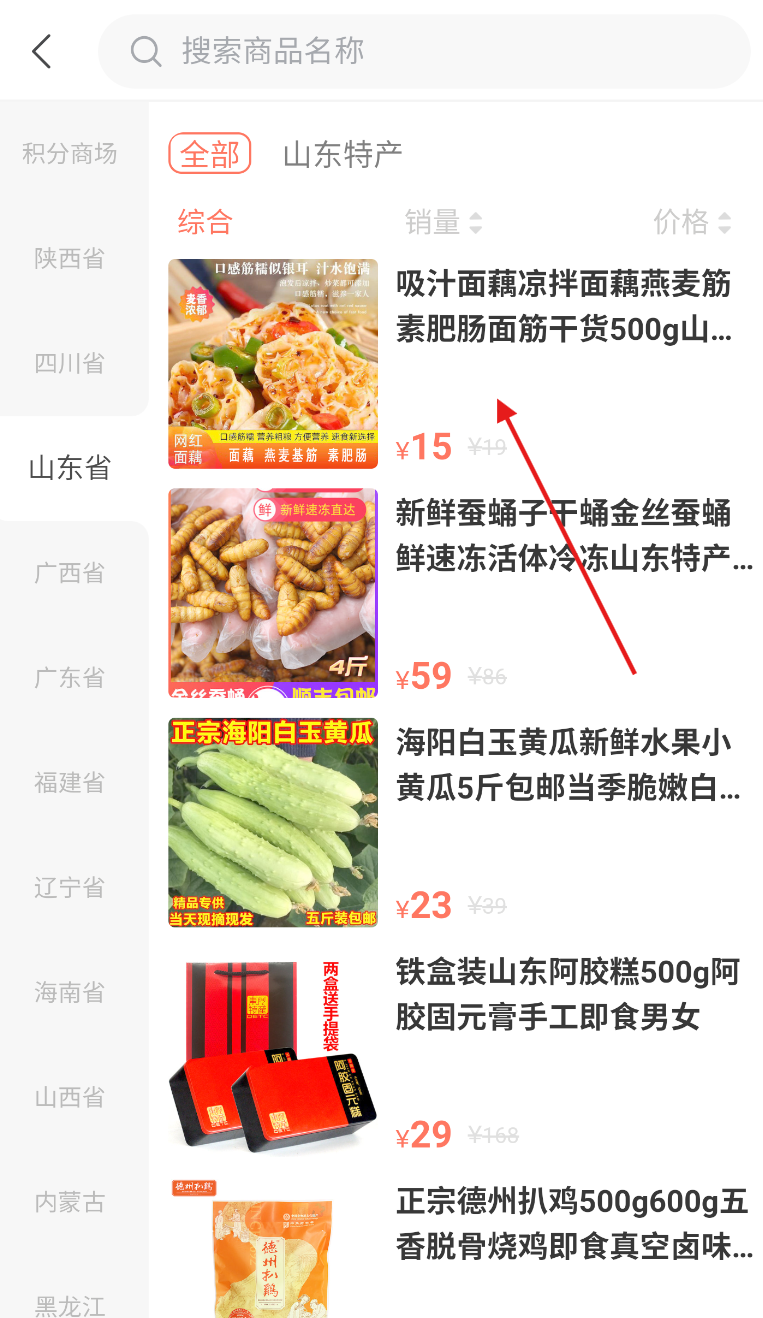Open the 海南省 category
Viewport: 763px width, 1318px height.
[x=70, y=993]
